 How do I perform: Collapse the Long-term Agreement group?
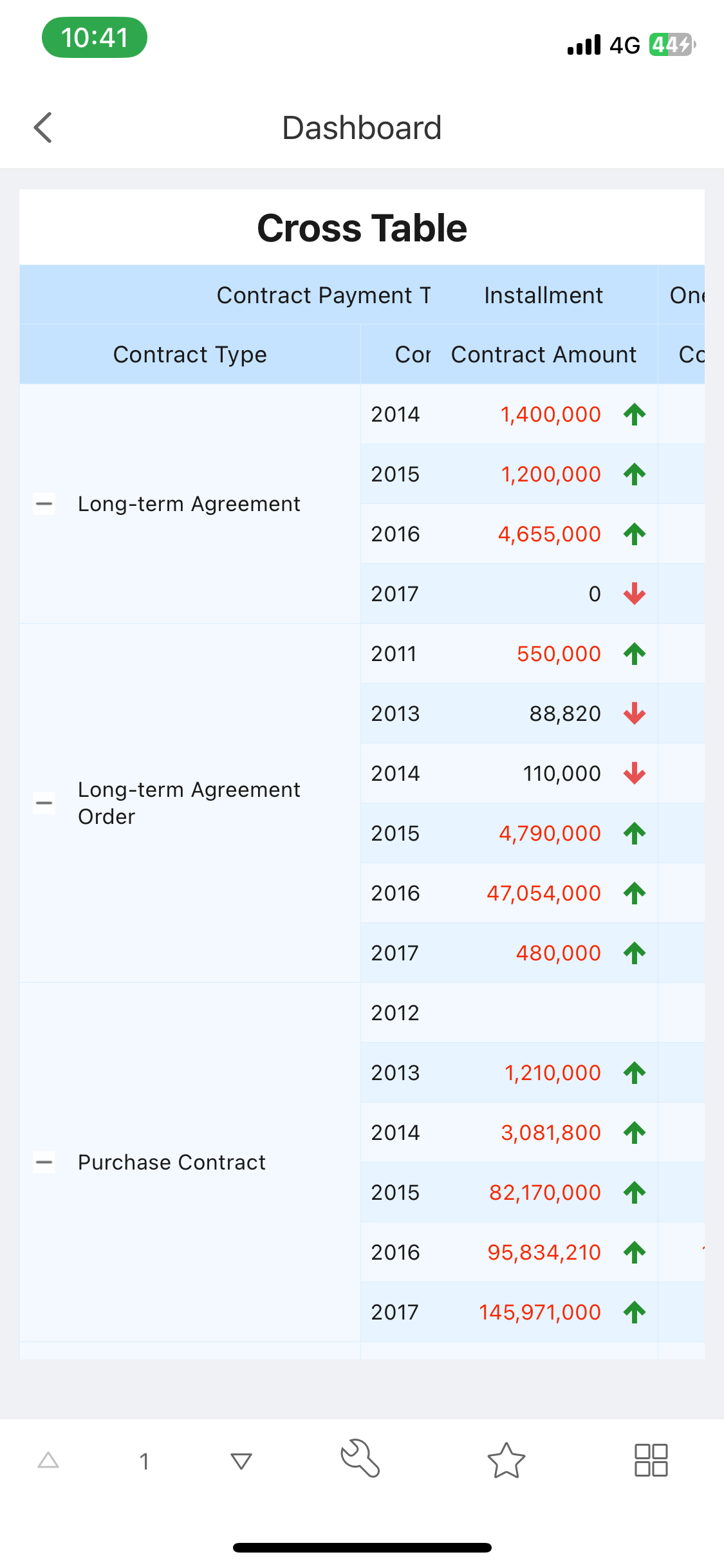(44, 503)
